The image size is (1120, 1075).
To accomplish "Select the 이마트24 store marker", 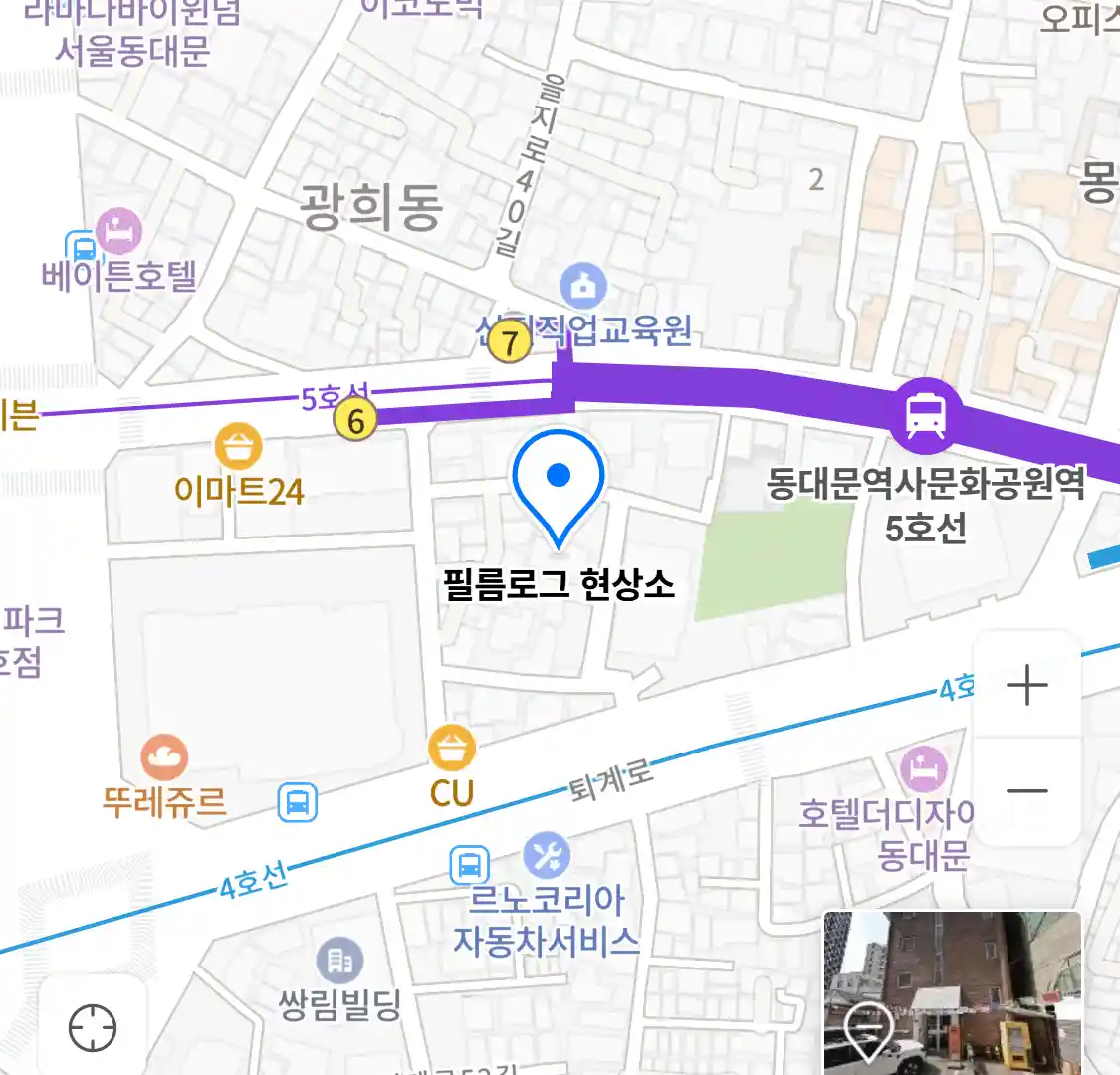I will click(238, 448).
